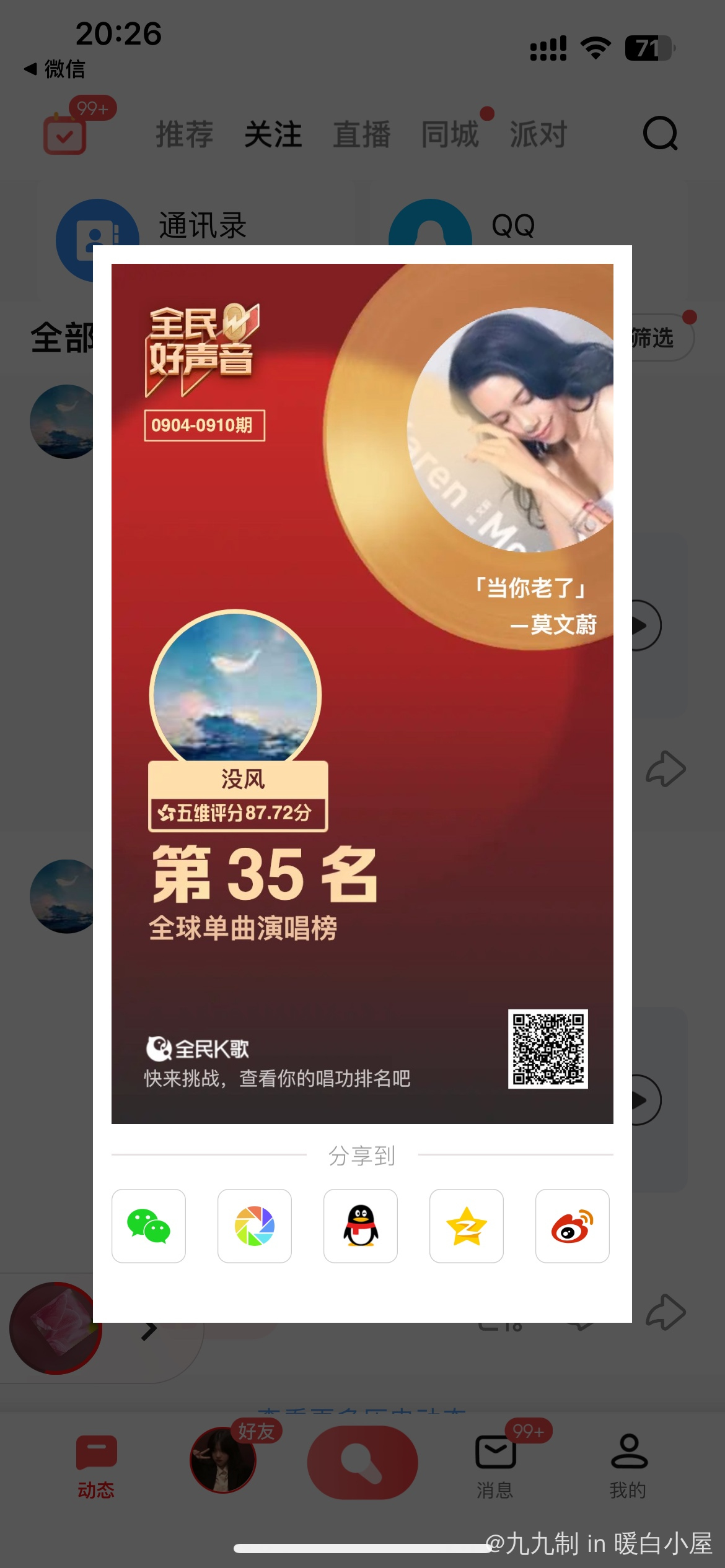This screenshot has width=725, height=1568.
Task: Tap the center sing microphone button
Action: coord(362,1462)
